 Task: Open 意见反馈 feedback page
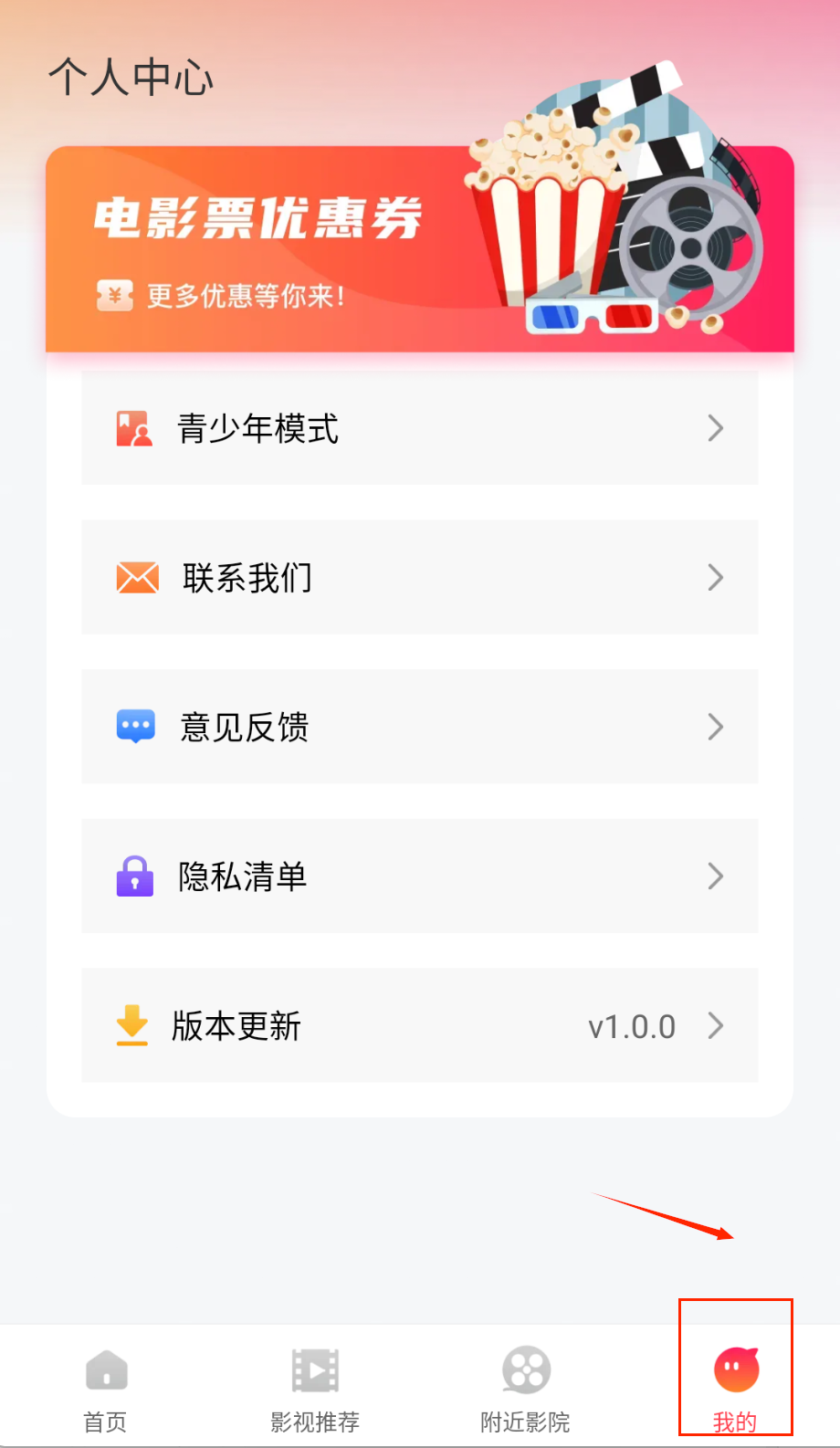419,727
